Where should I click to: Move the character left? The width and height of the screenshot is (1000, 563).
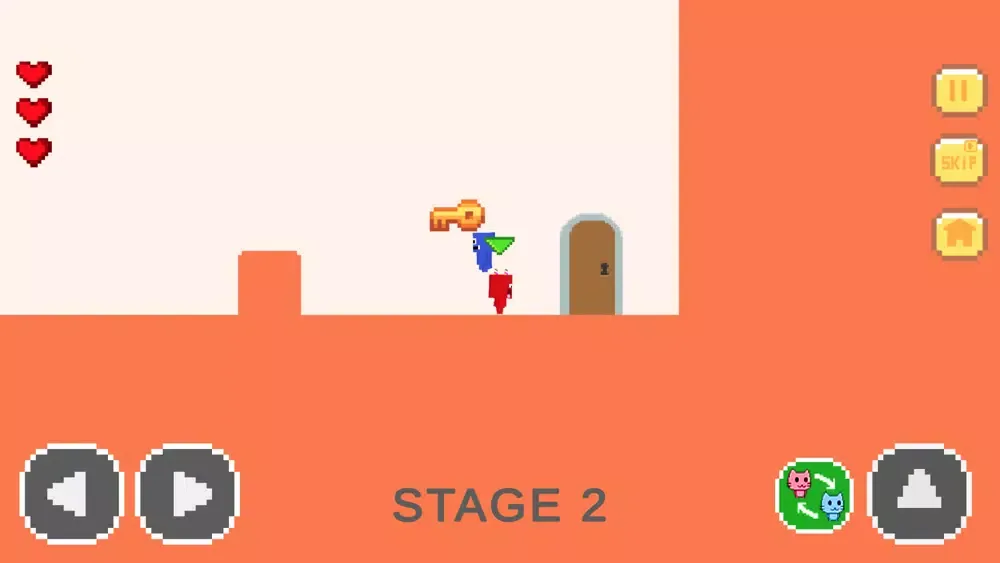71,495
